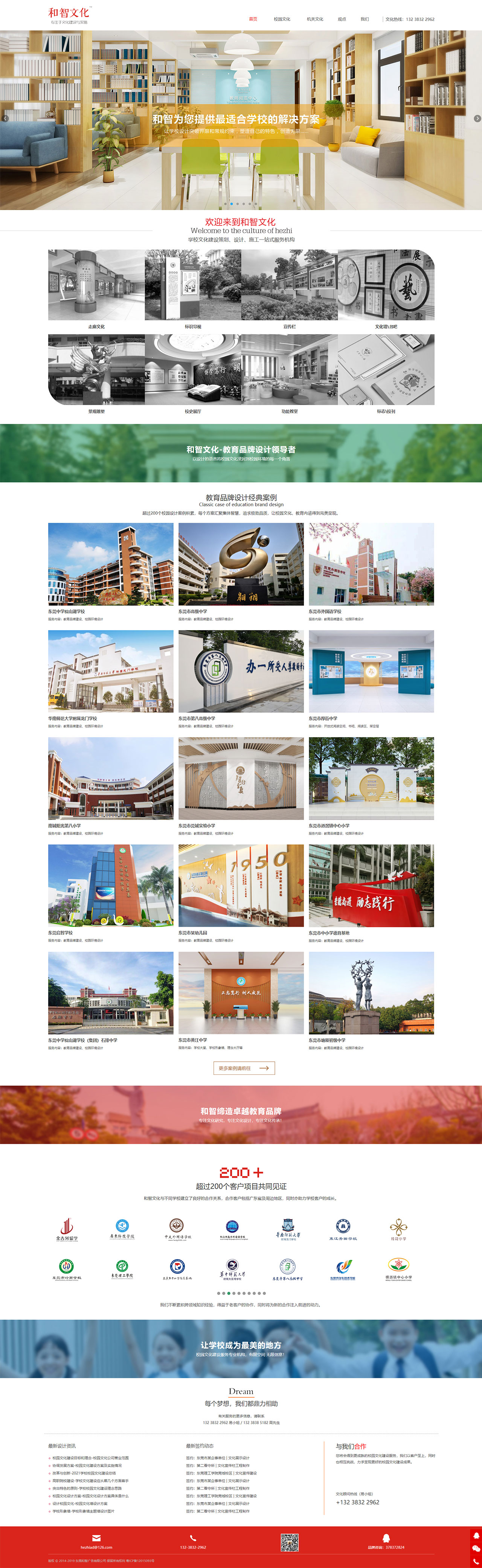Go to 校园文化 in the top menu
Screen dimensions: 482x1568
click(x=282, y=19)
